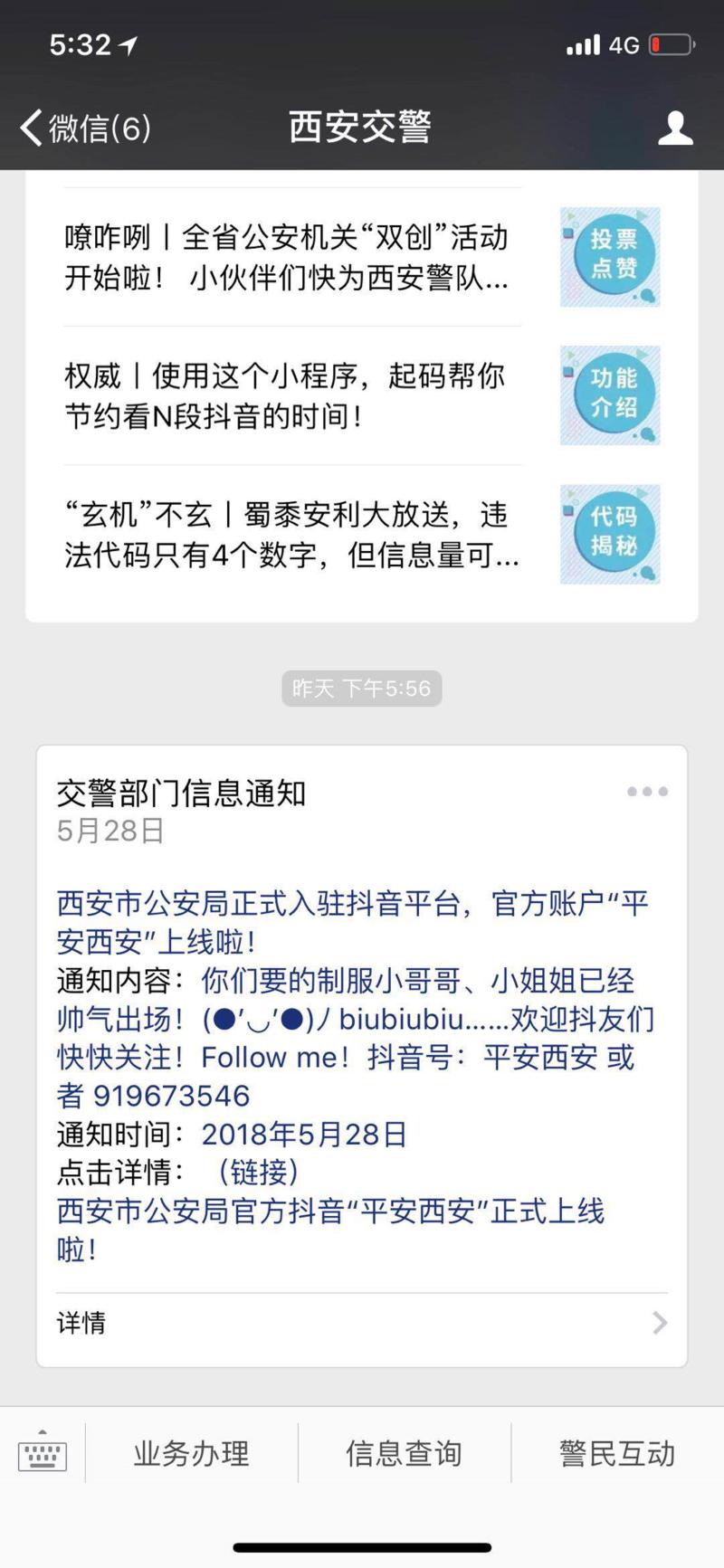Tap the keyboard icon to switch input mode
This screenshot has width=724, height=1568.
43,1454
